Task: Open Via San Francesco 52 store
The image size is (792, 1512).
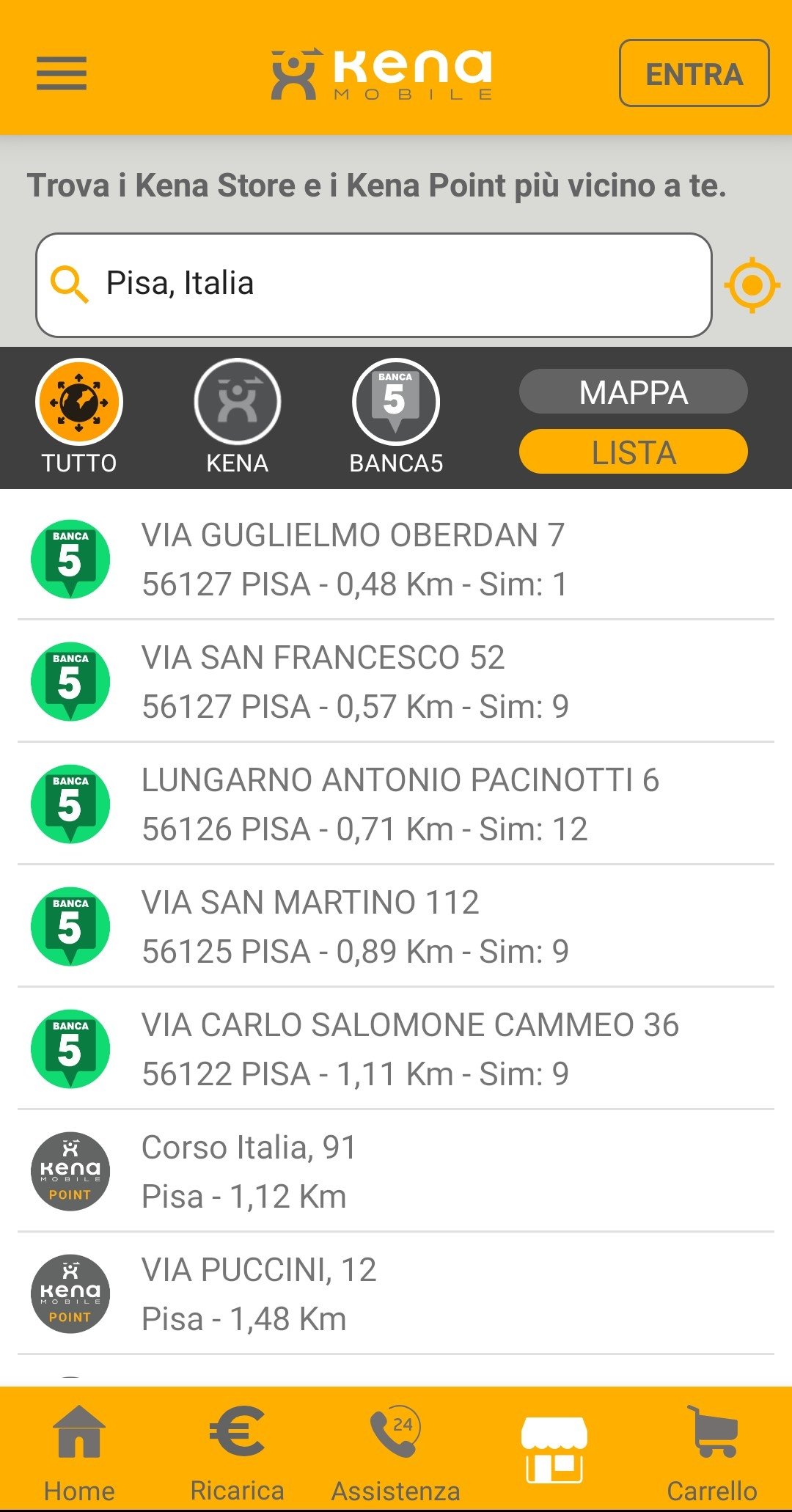Action: tap(396, 682)
